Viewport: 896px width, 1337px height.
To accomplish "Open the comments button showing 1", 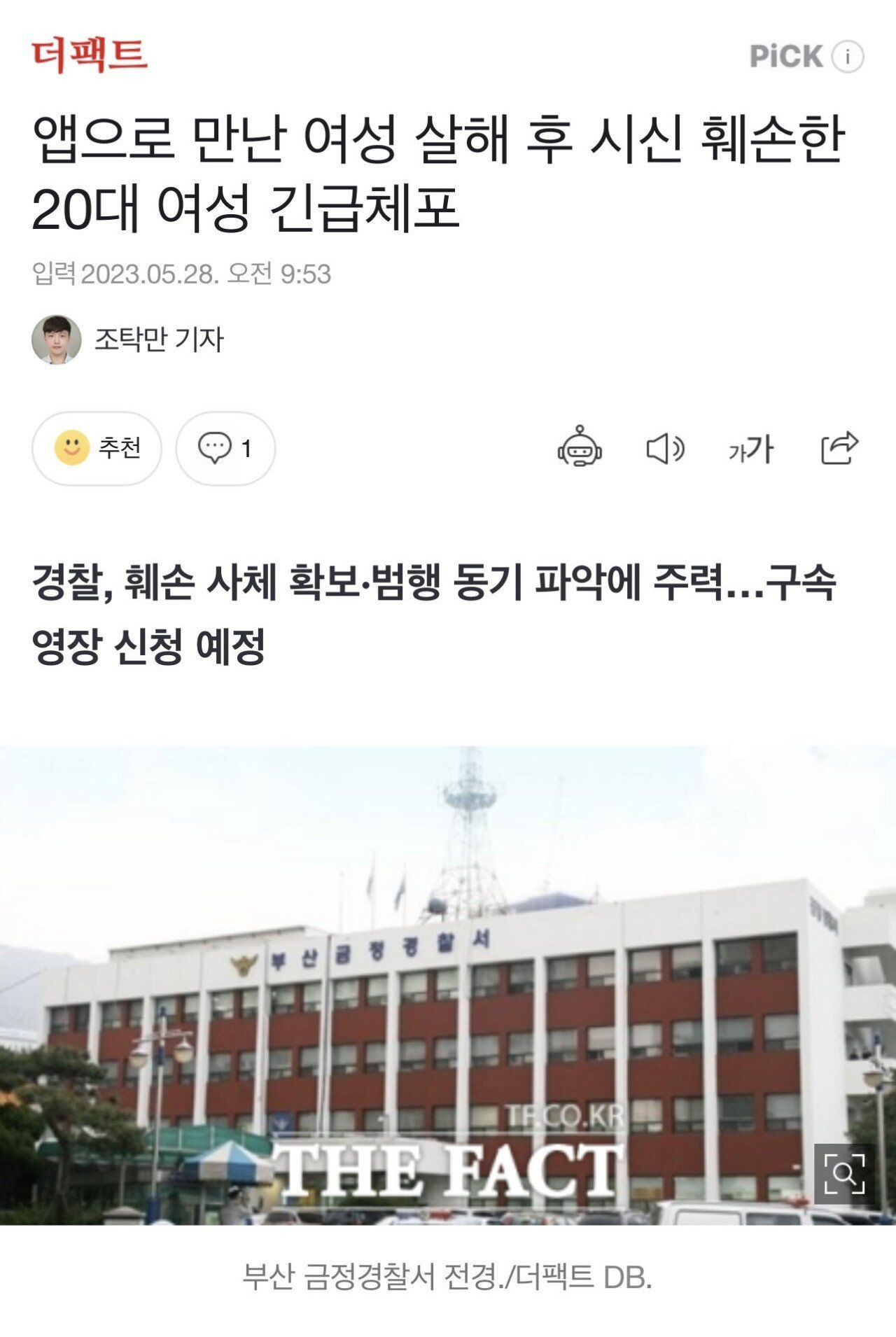I will coord(225,448).
